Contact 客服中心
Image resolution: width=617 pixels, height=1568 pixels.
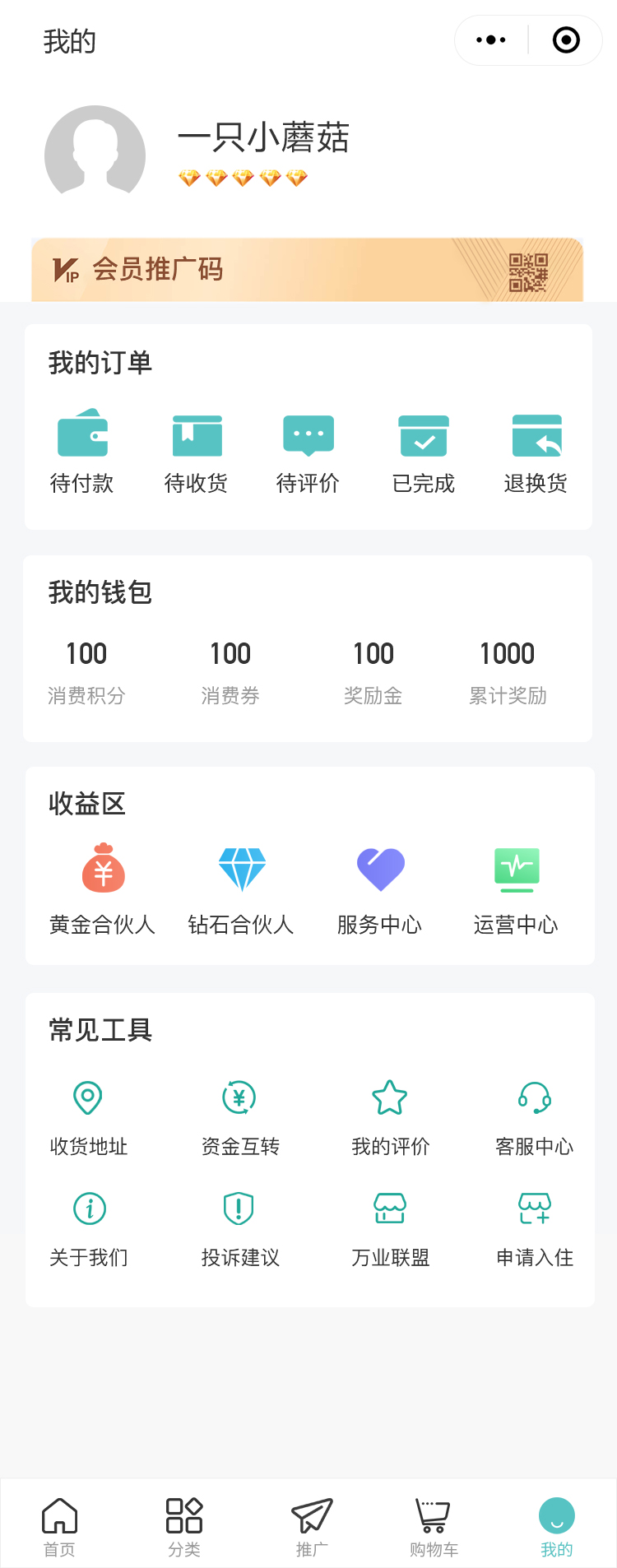535,1117
